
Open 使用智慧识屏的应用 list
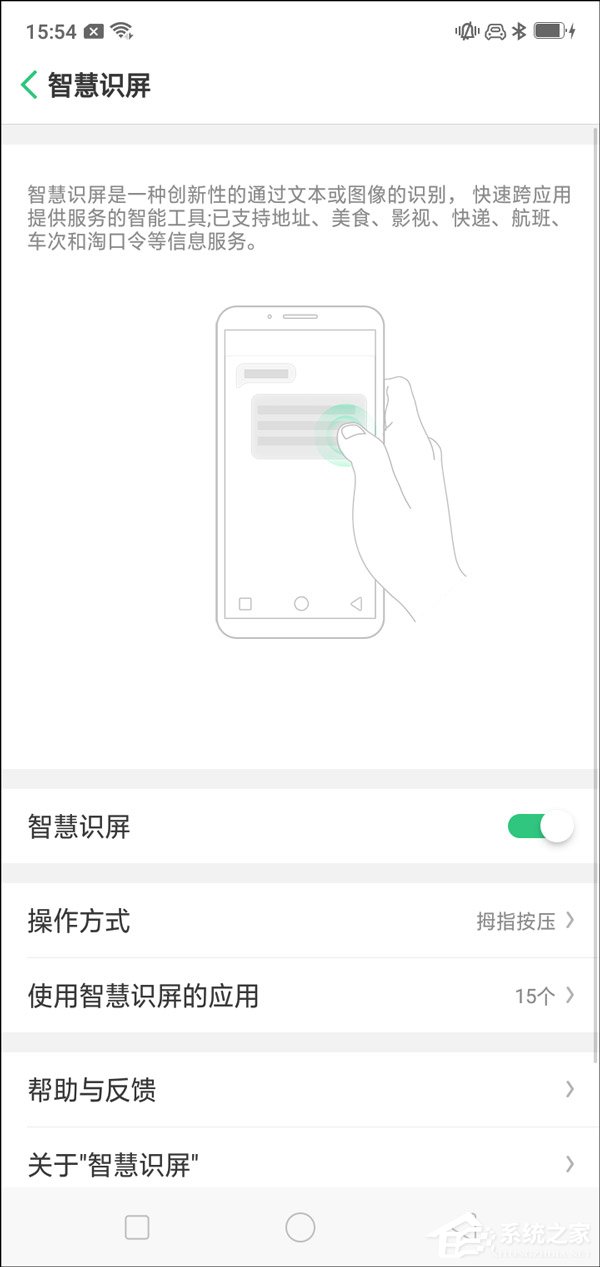[300, 995]
